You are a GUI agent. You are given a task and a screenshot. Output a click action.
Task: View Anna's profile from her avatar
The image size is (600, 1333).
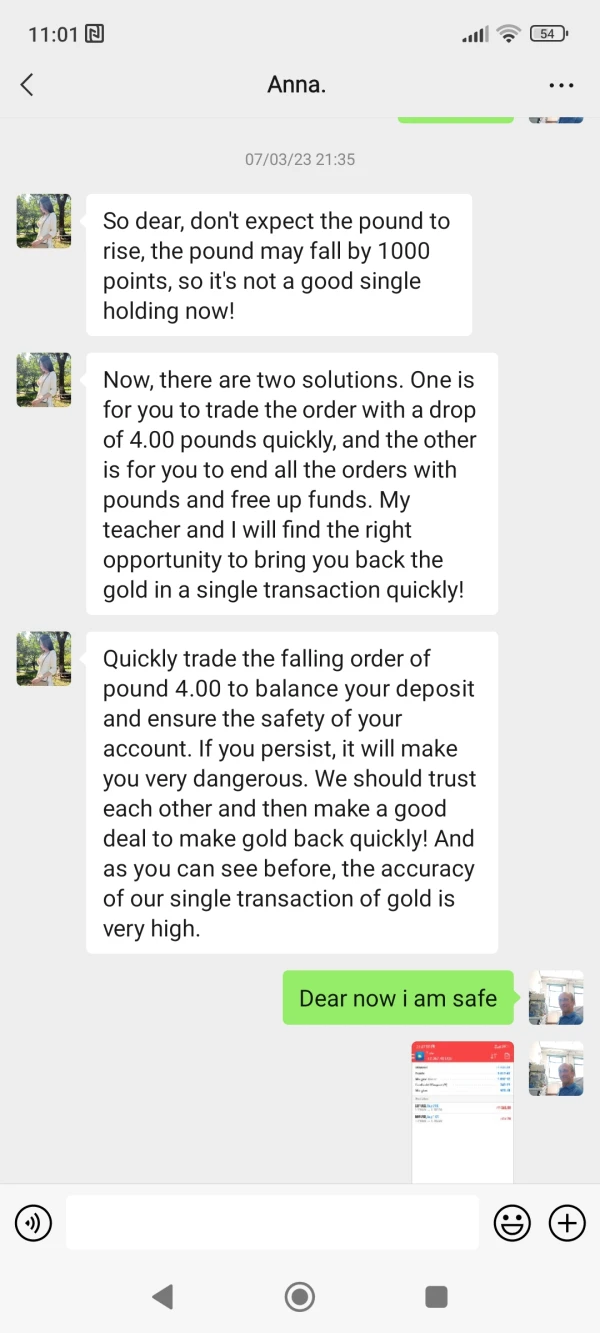tap(44, 221)
